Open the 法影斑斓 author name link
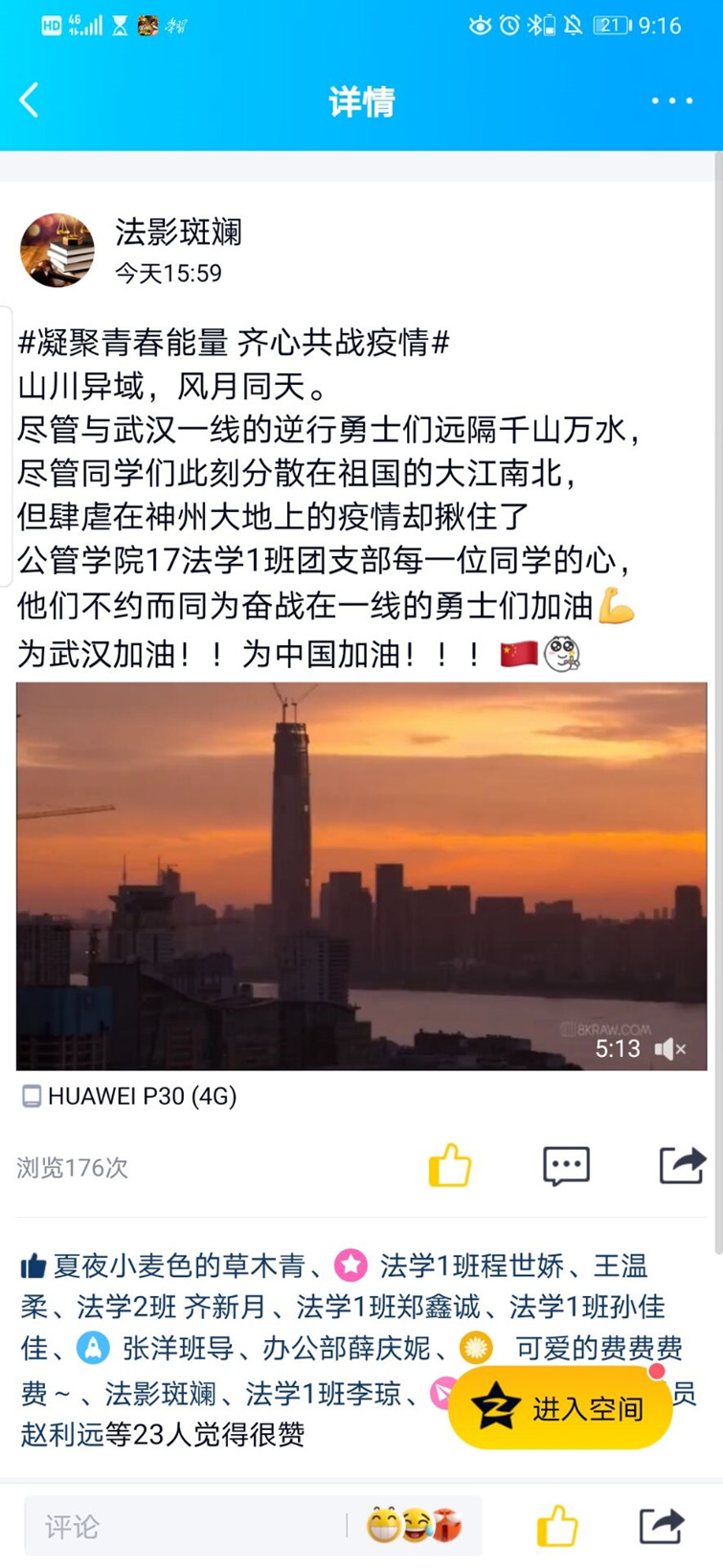Screen dimensions: 723x1568 pyautogui.click(x=178, y=232)
